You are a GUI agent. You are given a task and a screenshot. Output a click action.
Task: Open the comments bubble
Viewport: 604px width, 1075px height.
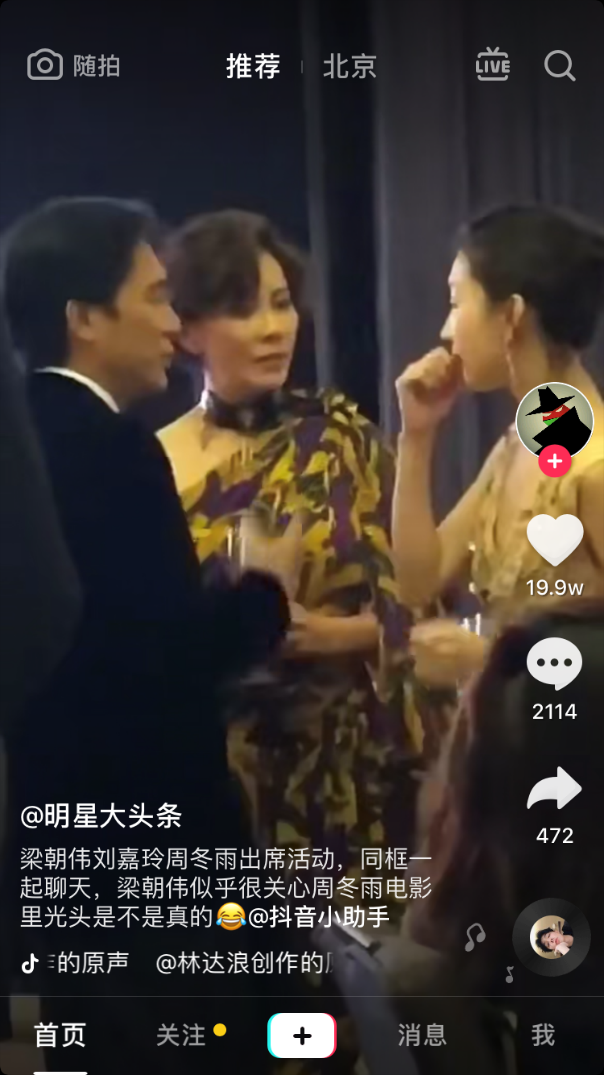tap(555, 665)
